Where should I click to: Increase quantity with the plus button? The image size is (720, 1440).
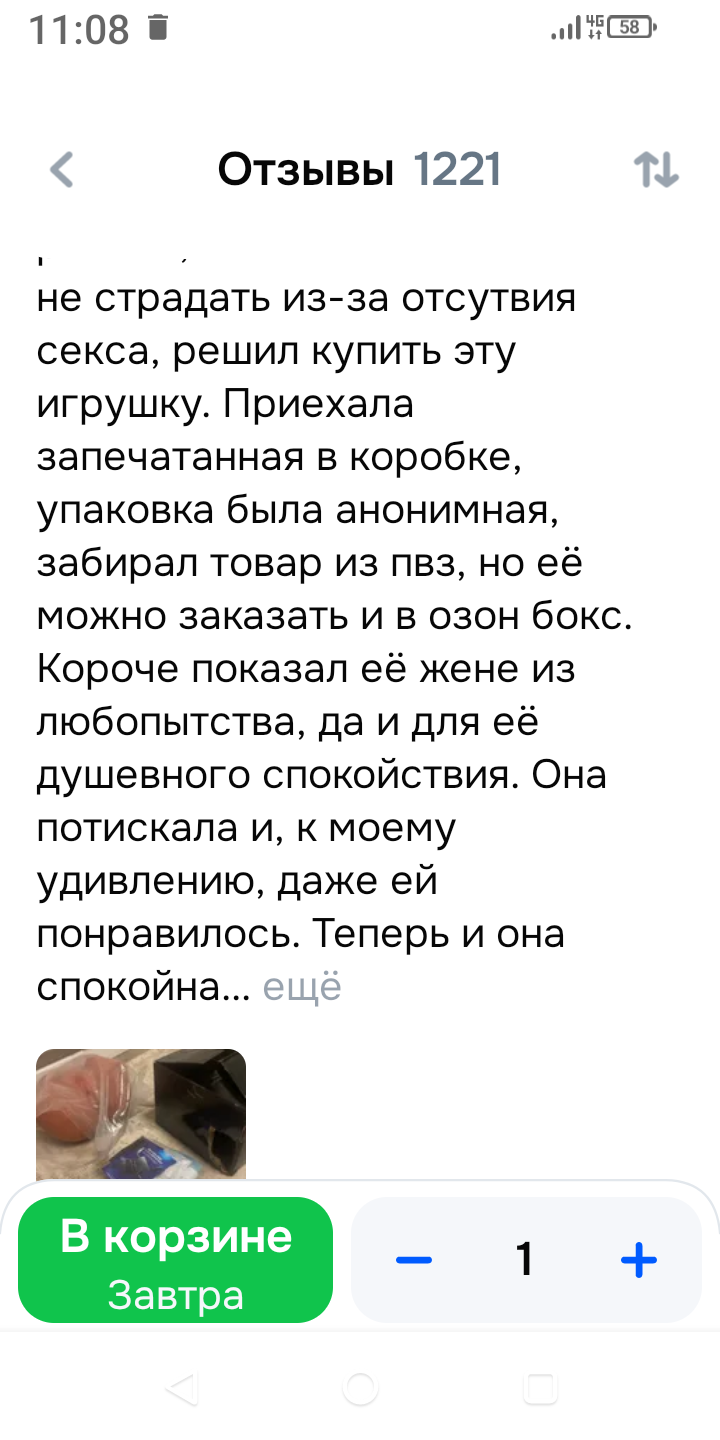coord(638,1260)
